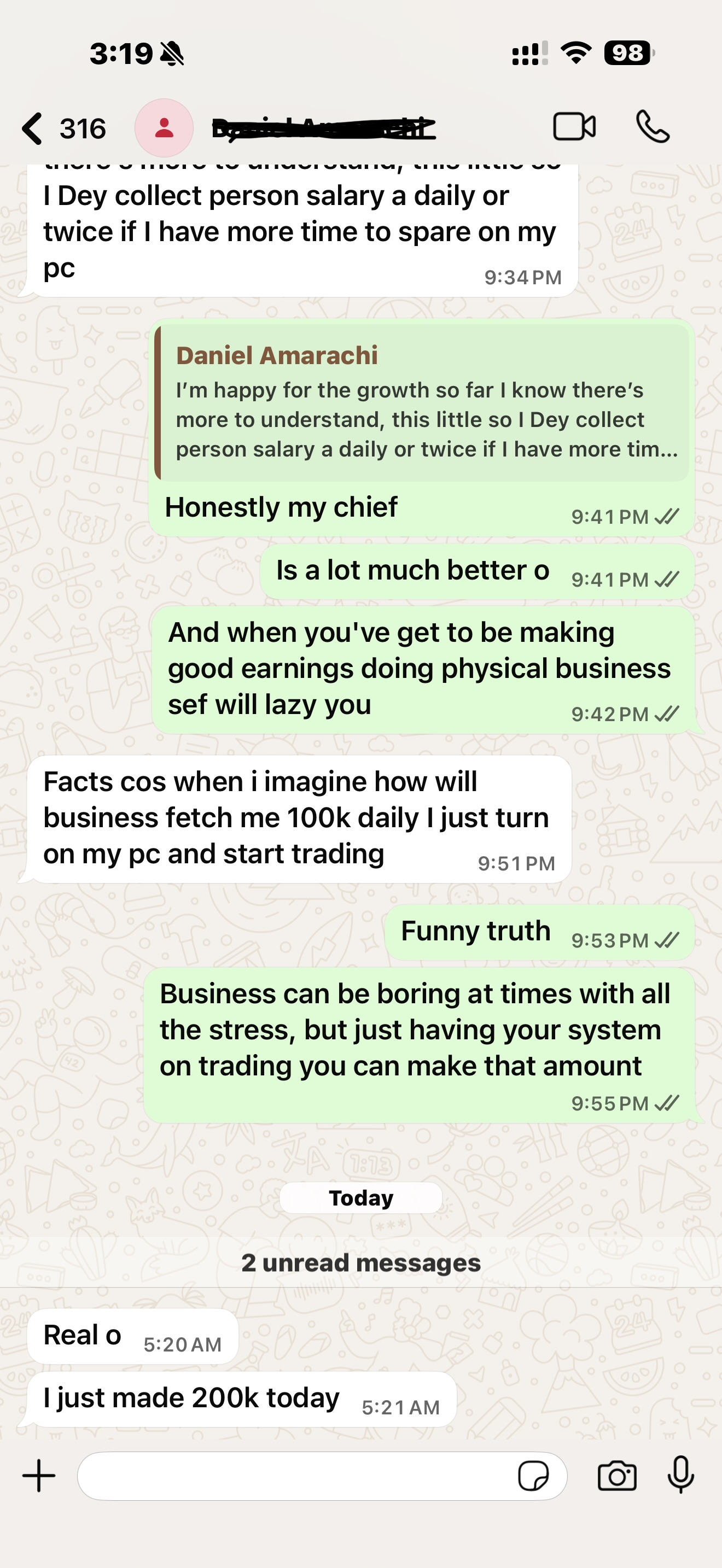The height and width of the screenshot is (1568, 722).
Task: Open contact info from the crossed-out name
Action: click(323, 128)
